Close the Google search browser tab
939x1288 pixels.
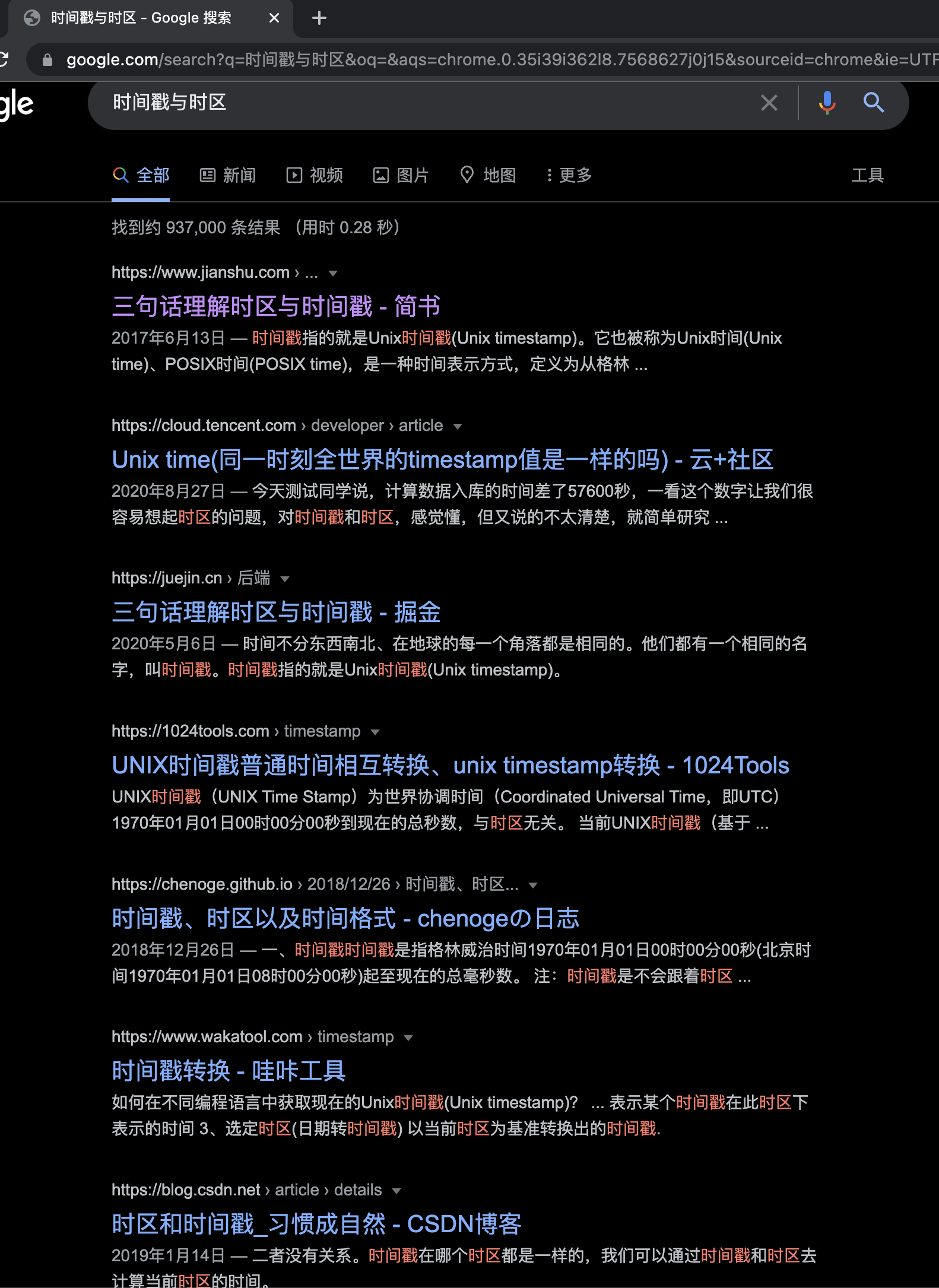coord(274,18)
